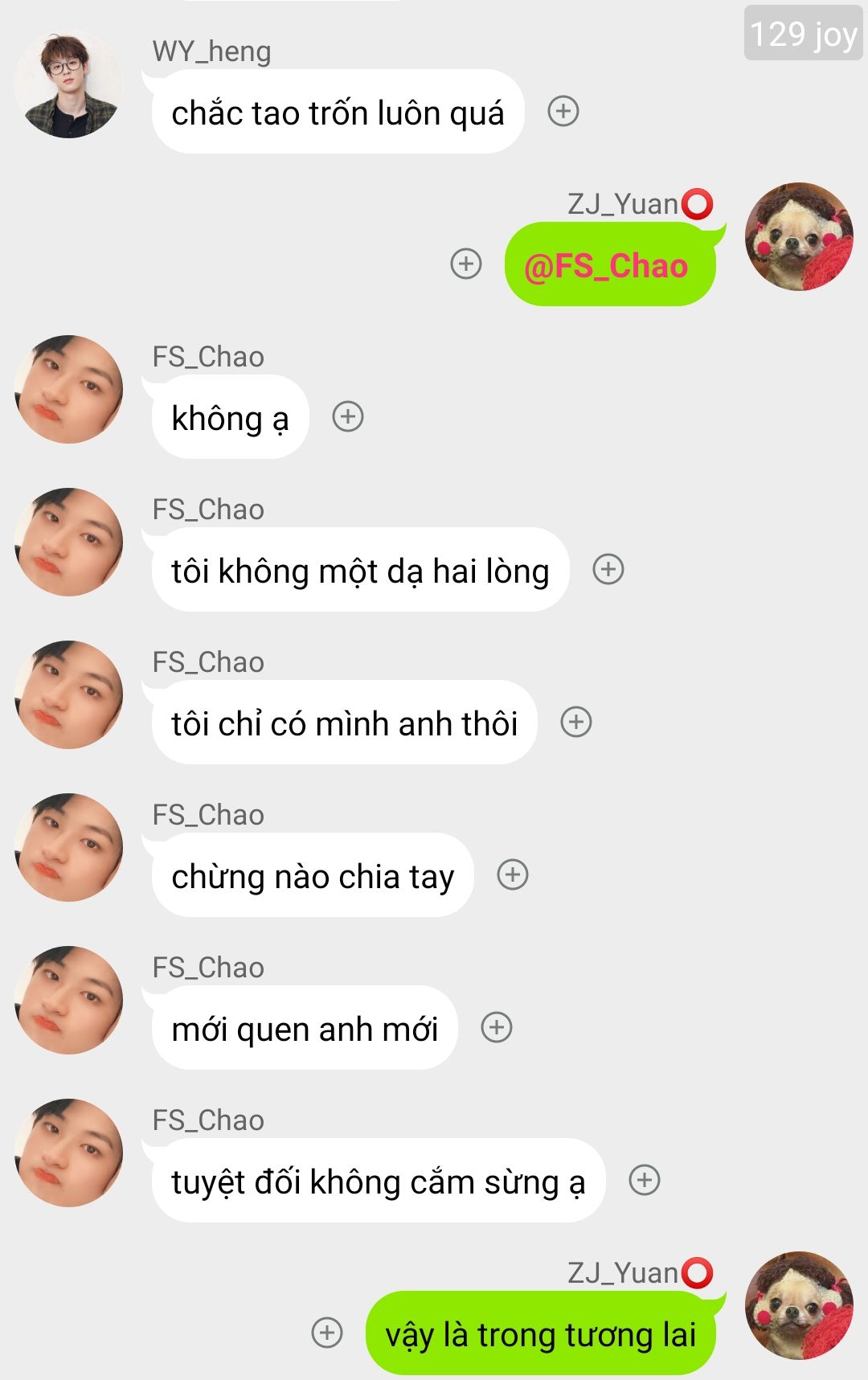Tap the plus beside "tôi chỉ có mình anh thôi"
The image size is (868, 1380).
(x=576, y=722)
